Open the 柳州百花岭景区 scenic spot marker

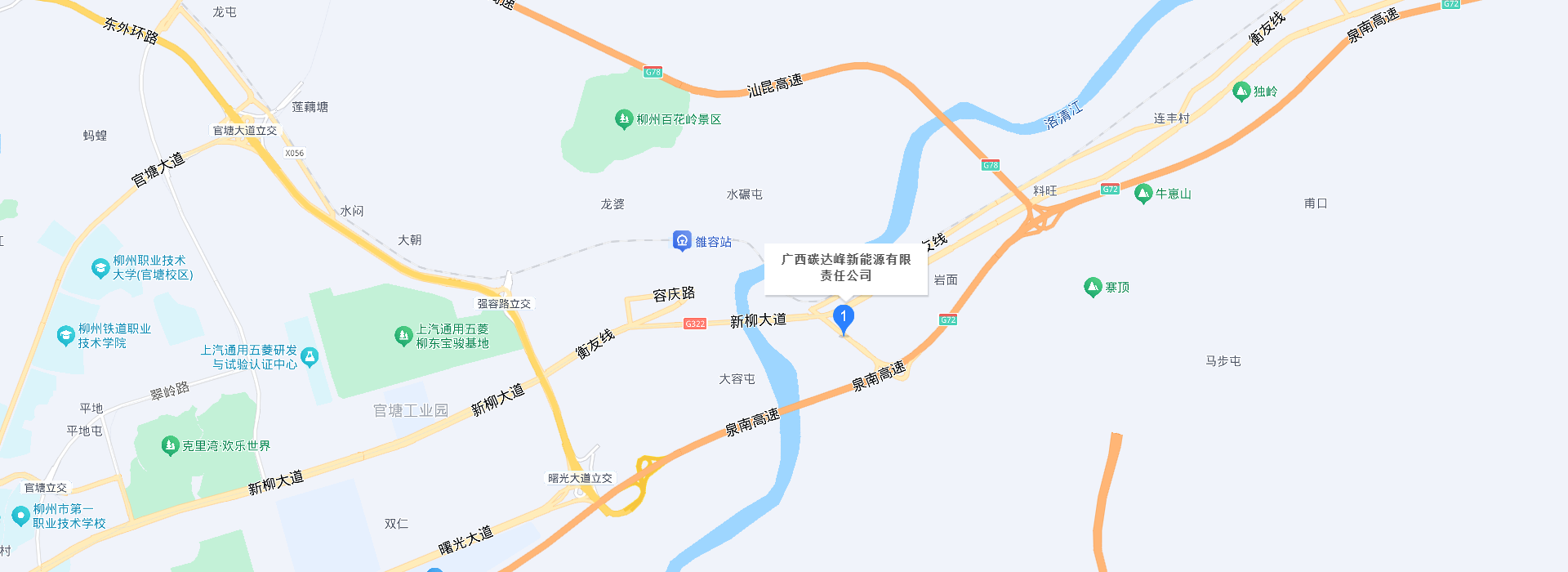click(x=624, y=119)
